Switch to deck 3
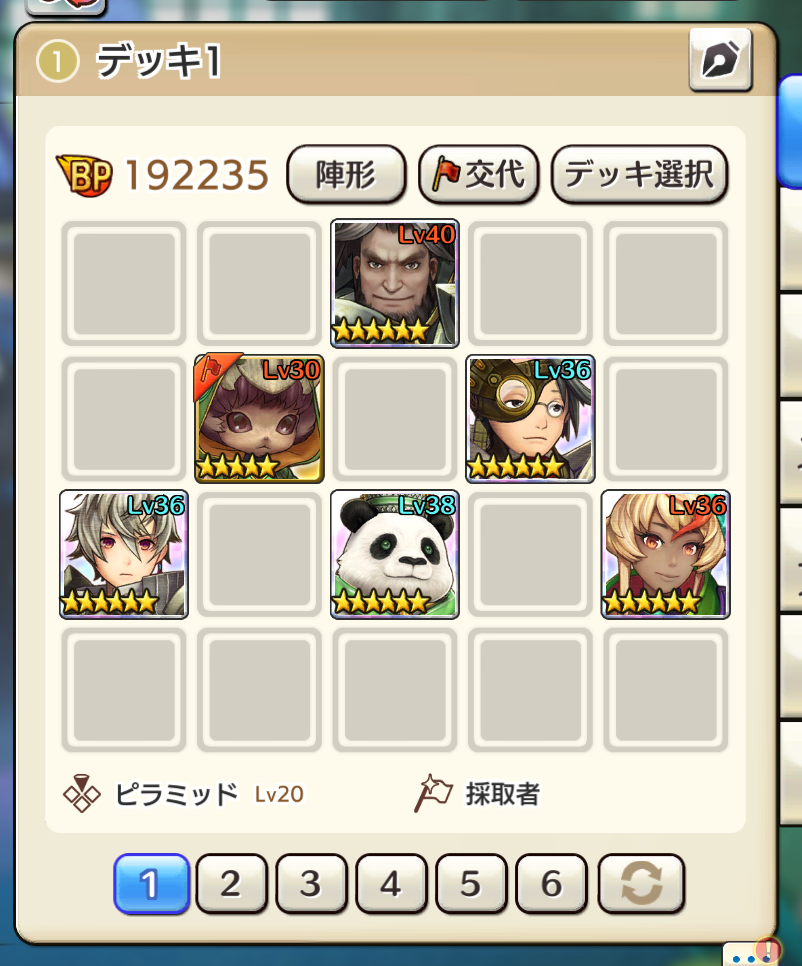The width and height of the screenshot is (802, 966). [x=311, y=883]
